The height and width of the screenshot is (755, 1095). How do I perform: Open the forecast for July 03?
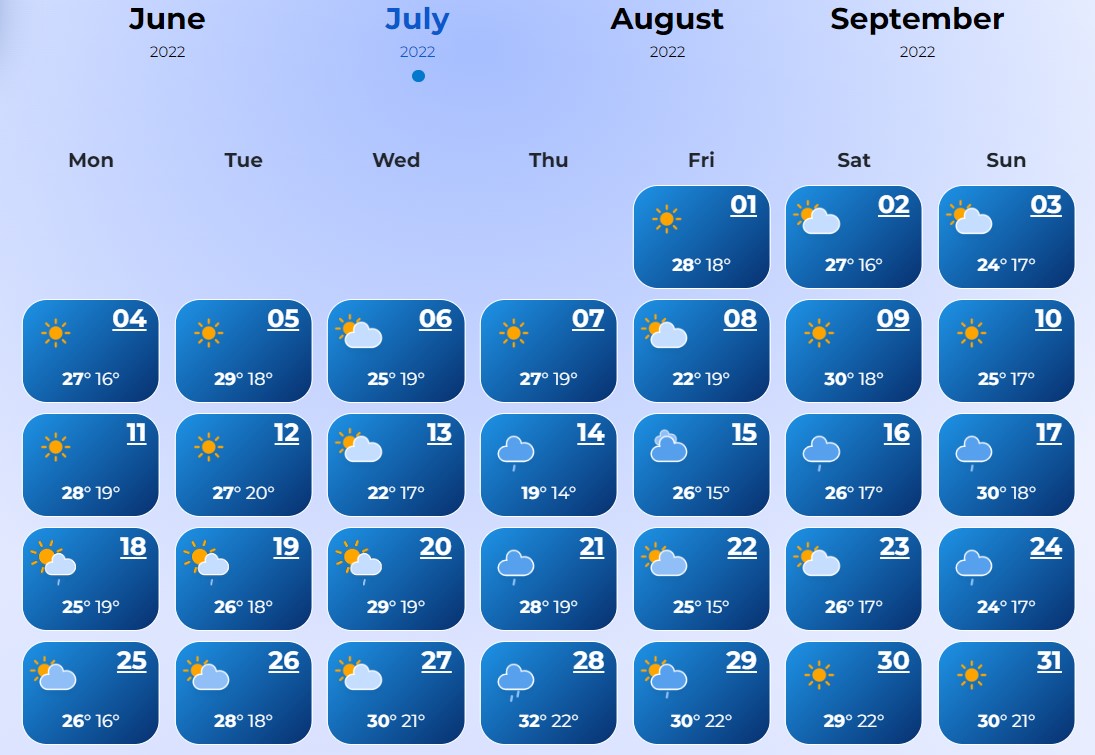[1006, 237]
